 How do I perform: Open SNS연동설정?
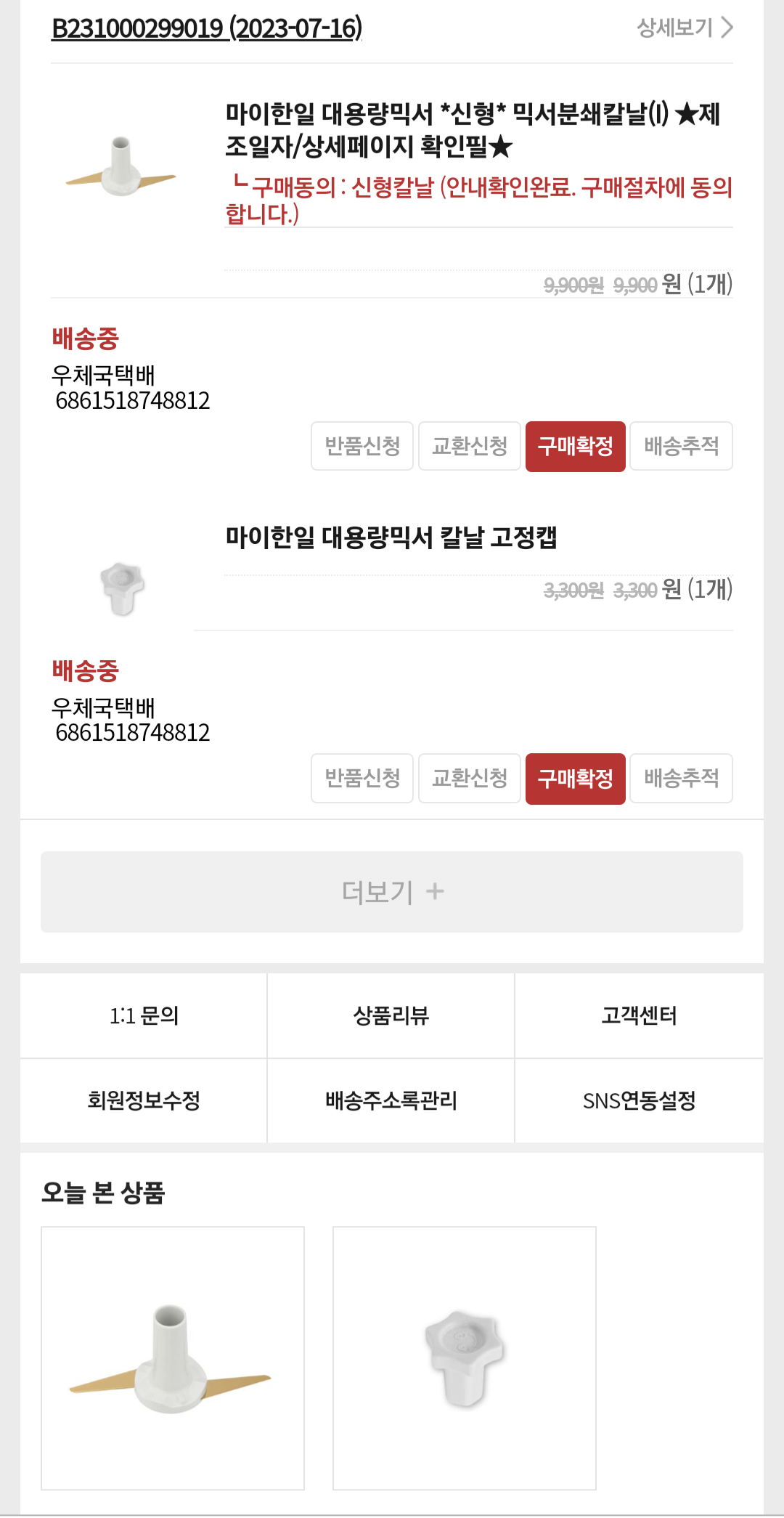640,1101
